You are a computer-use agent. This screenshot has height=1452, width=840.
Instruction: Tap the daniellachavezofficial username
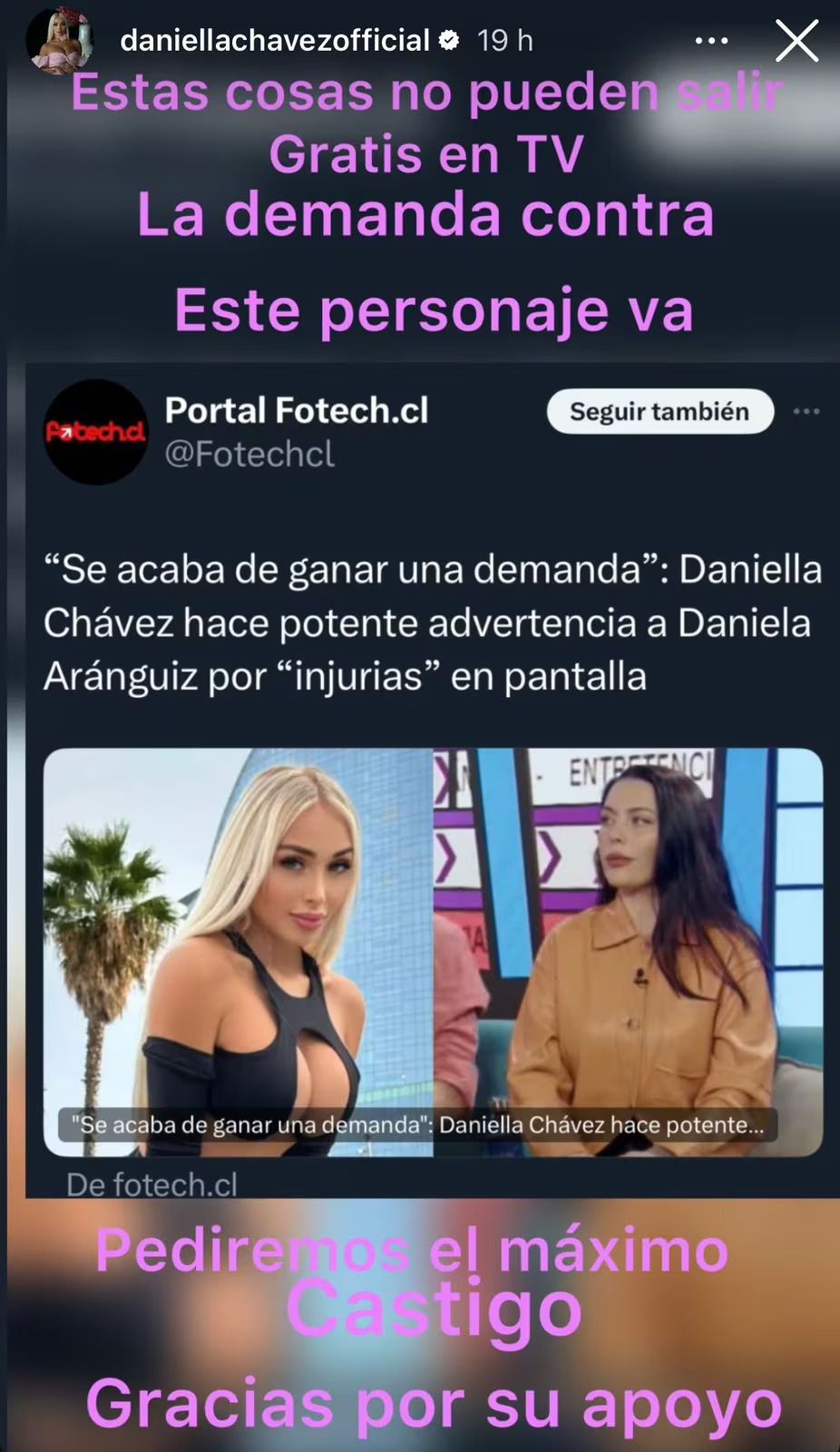click(274, 41)
